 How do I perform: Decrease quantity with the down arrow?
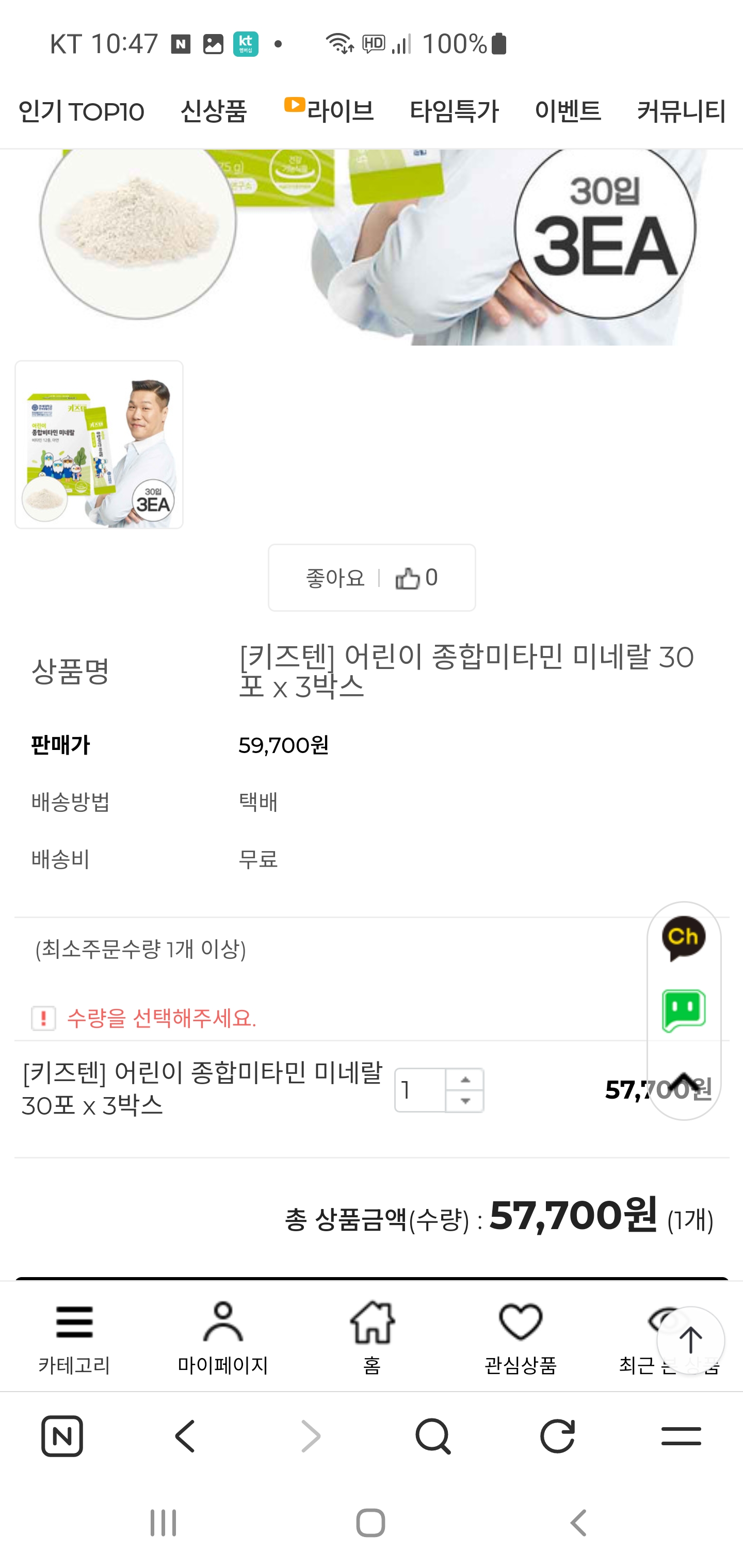pyautogui.click(x=465, y=1101)
